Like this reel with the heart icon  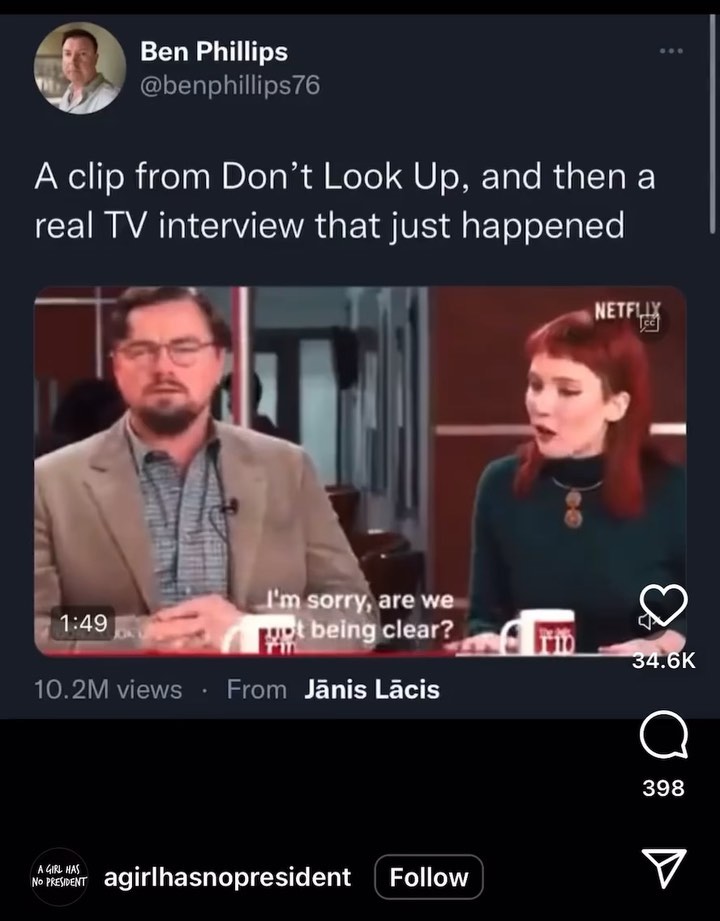664,605
